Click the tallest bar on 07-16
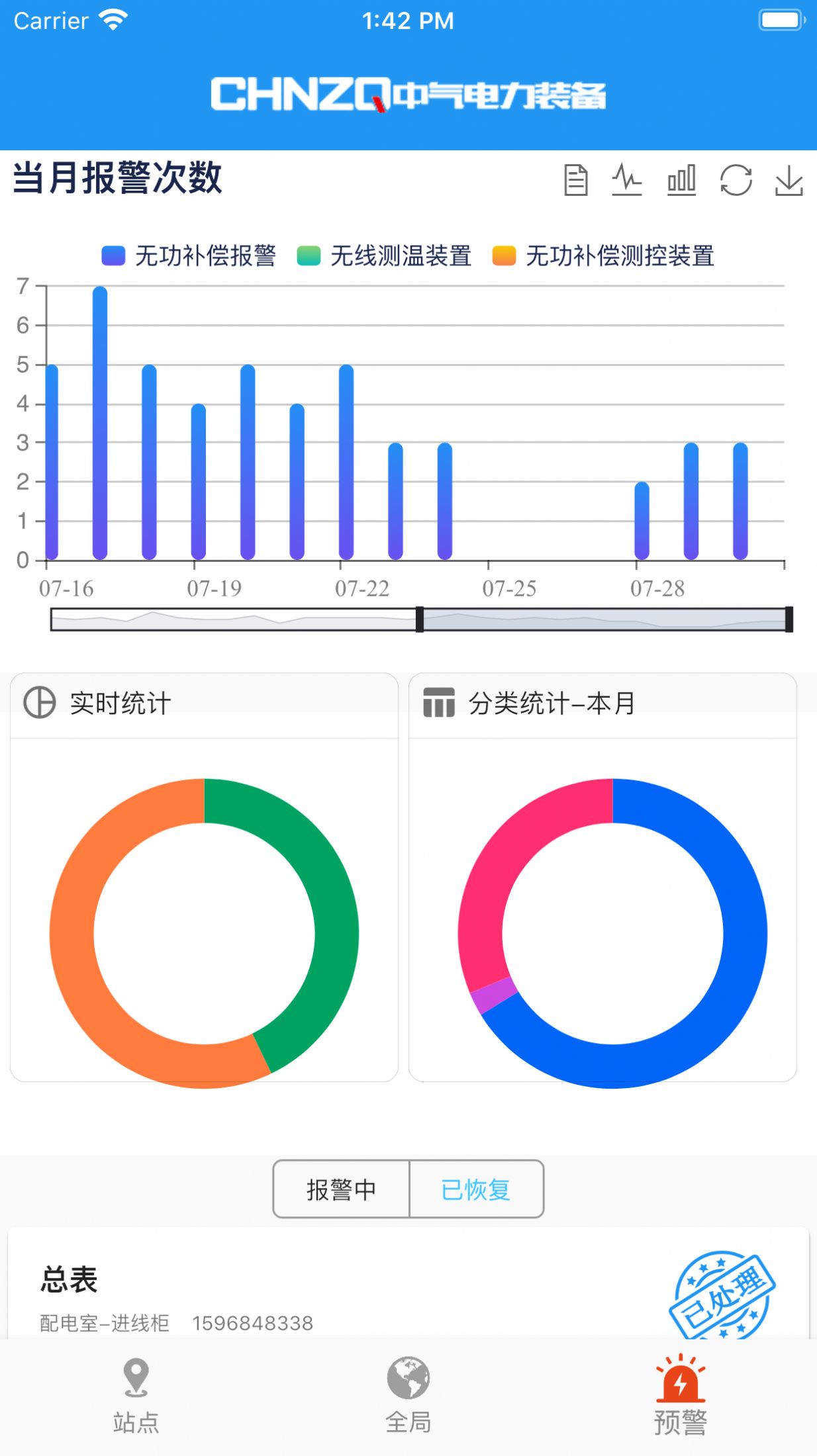This screenshot has height=1456, width=817. pos(99,424)
